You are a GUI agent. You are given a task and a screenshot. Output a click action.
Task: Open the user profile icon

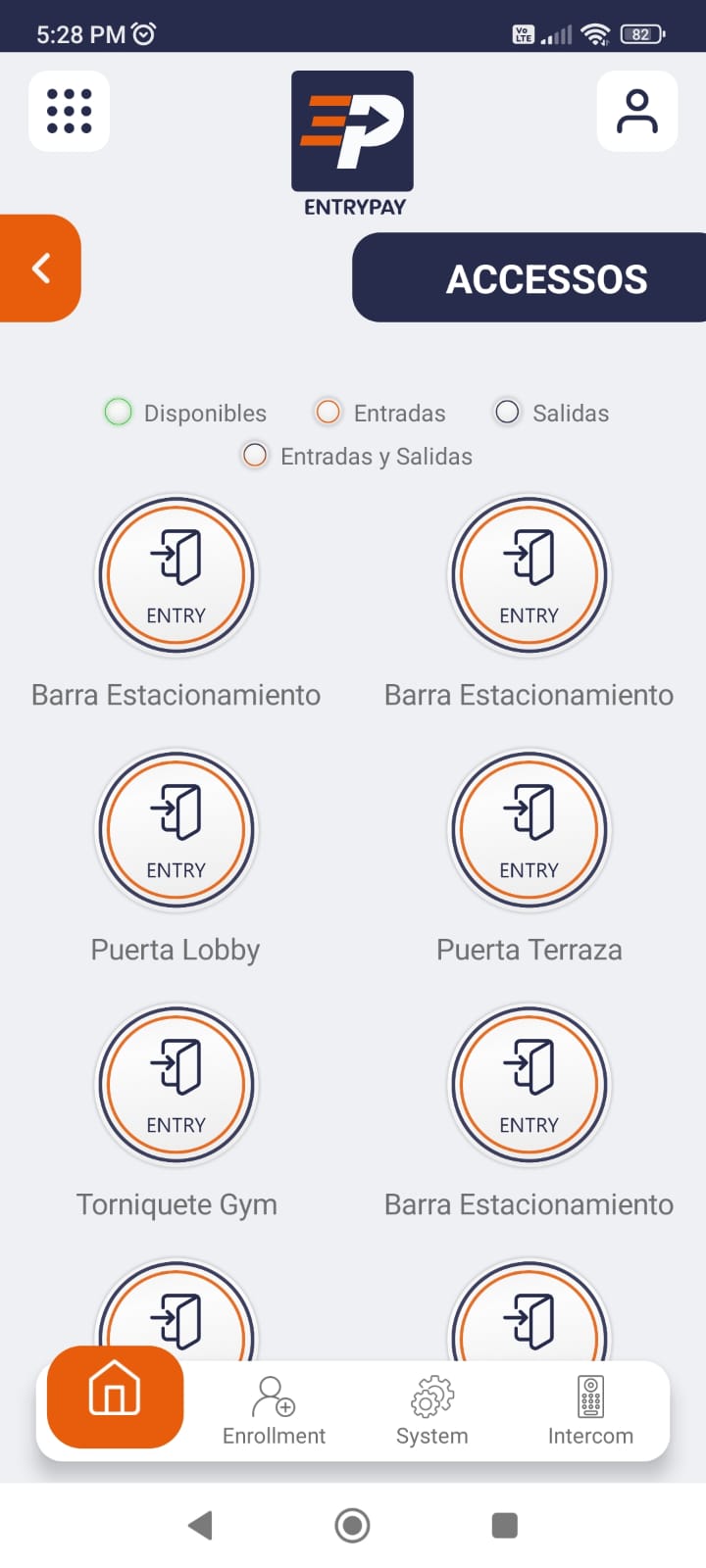[636, 111]
